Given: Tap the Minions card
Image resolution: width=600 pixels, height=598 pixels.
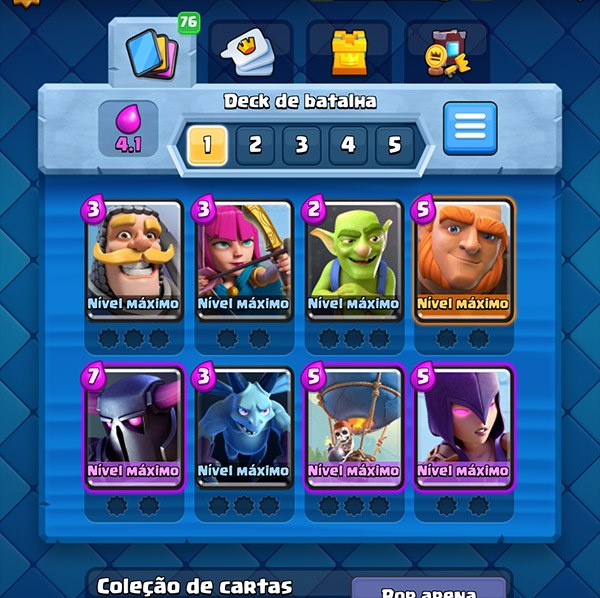Looking at the screenshot, I should pos(244,427).
